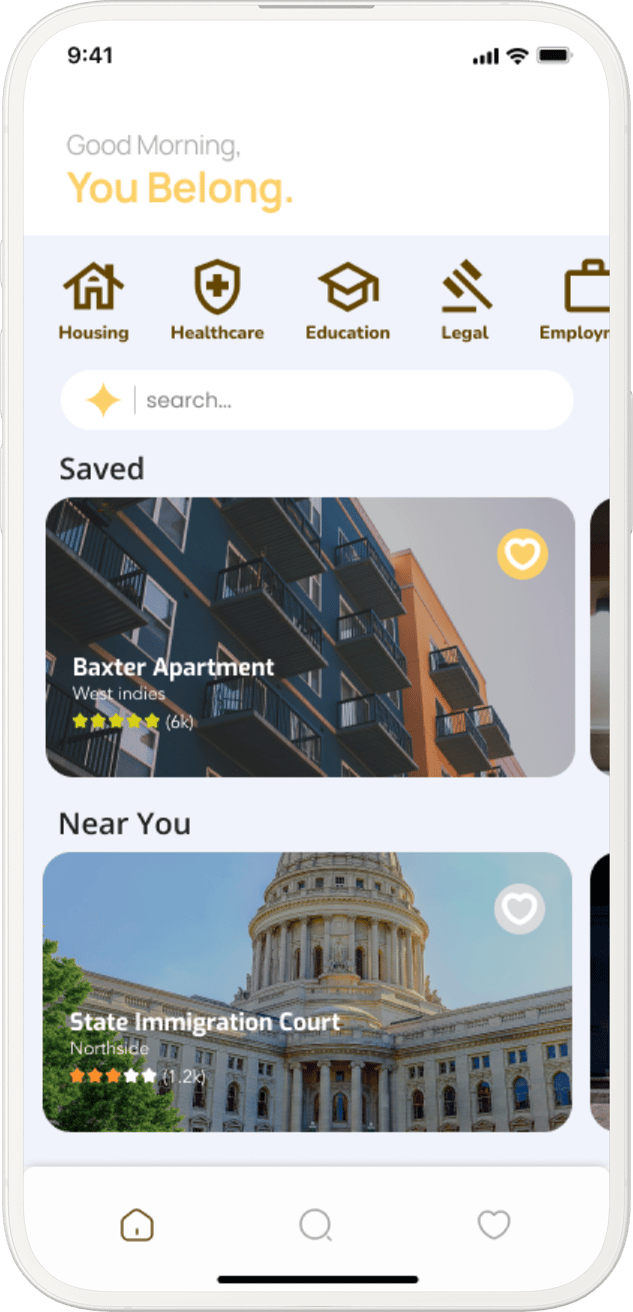This screenshot has width=633, height=1312.
Task: Remove Baxter Apartment from saved
Action: click(522, 554)
